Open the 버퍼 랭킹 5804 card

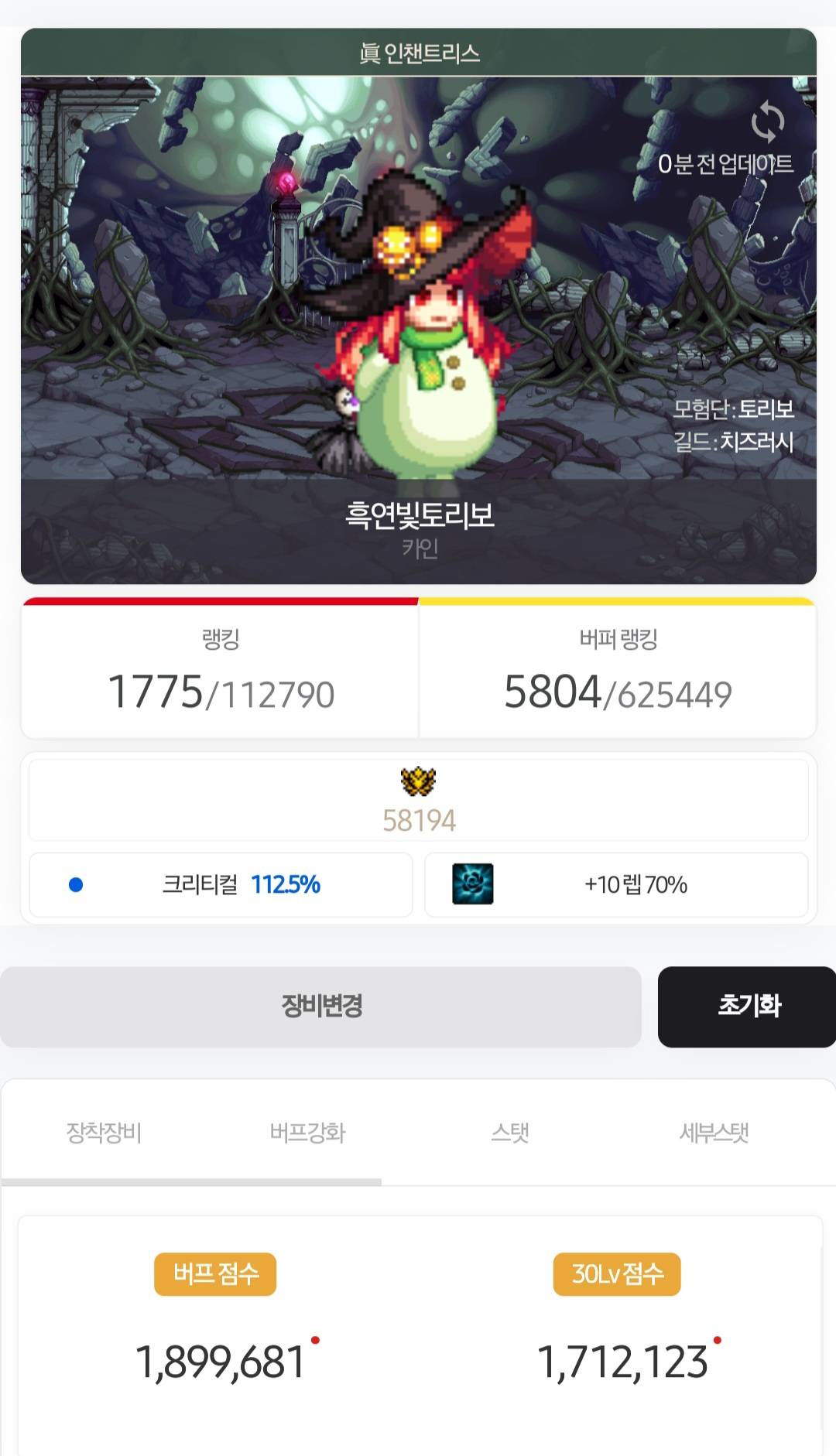point(617,672)
